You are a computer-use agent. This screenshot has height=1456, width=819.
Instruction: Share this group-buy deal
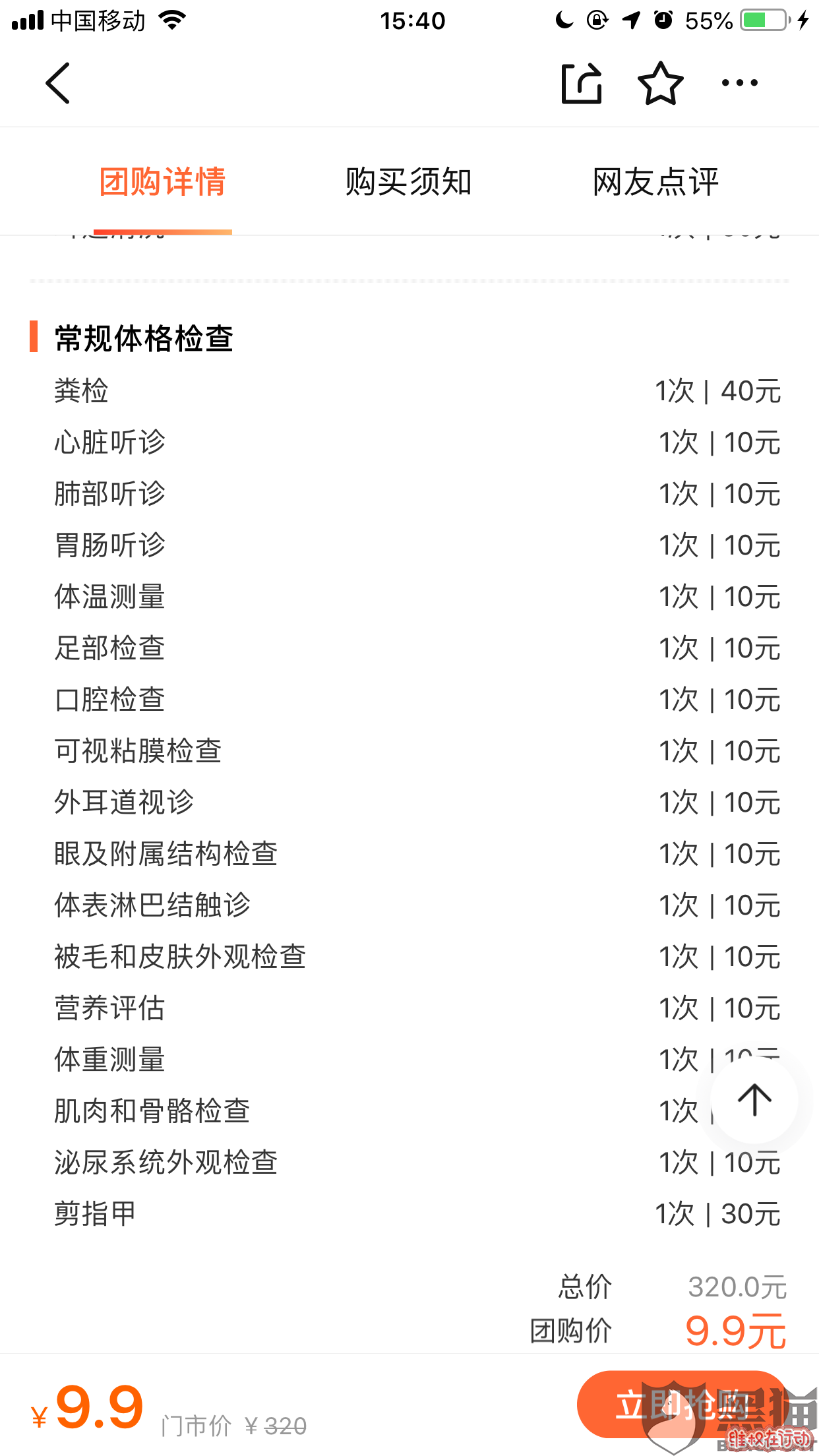(581, 83)
